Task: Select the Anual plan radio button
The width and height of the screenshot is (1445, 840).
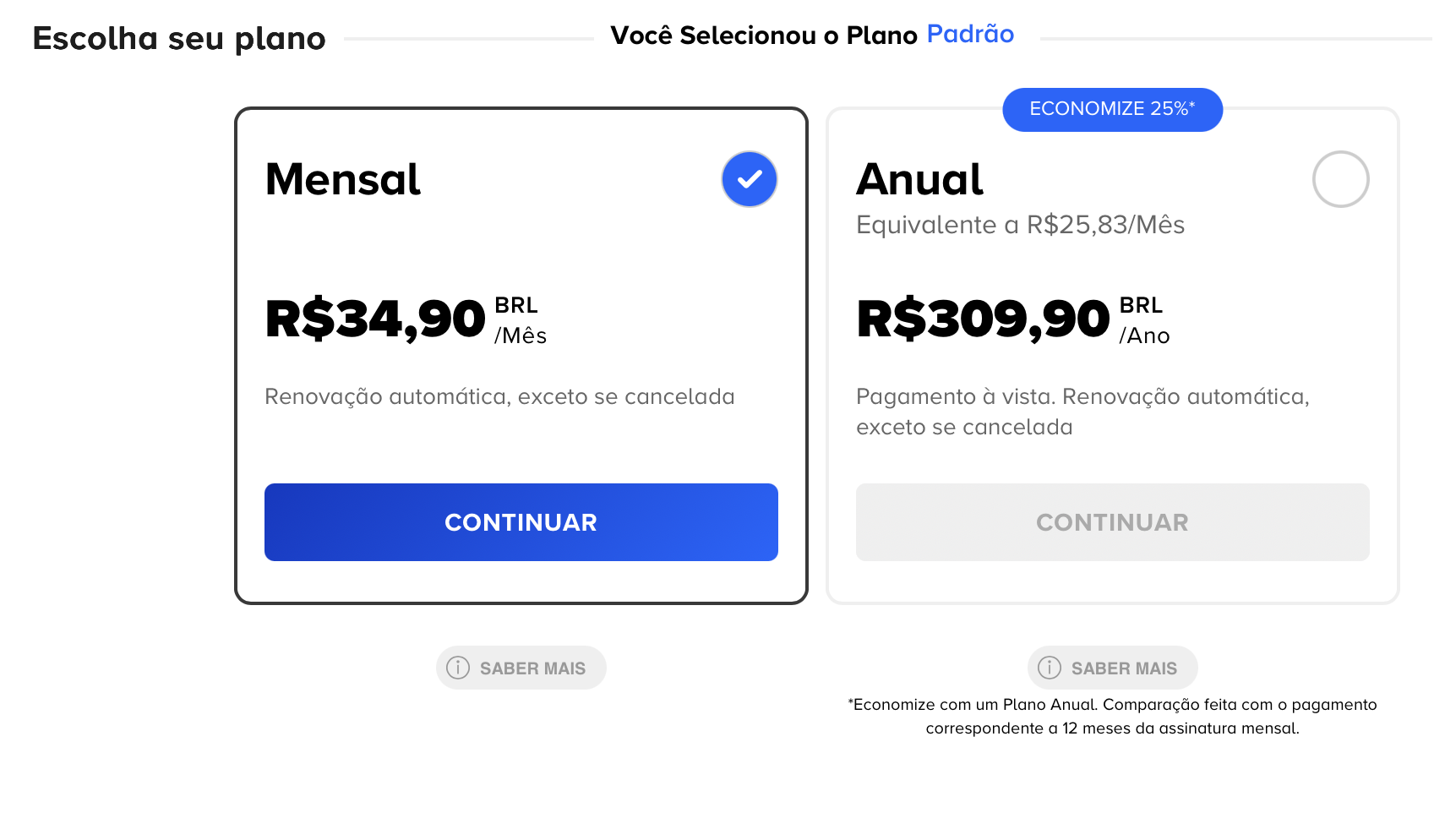Action: [x=1340, y=179]
